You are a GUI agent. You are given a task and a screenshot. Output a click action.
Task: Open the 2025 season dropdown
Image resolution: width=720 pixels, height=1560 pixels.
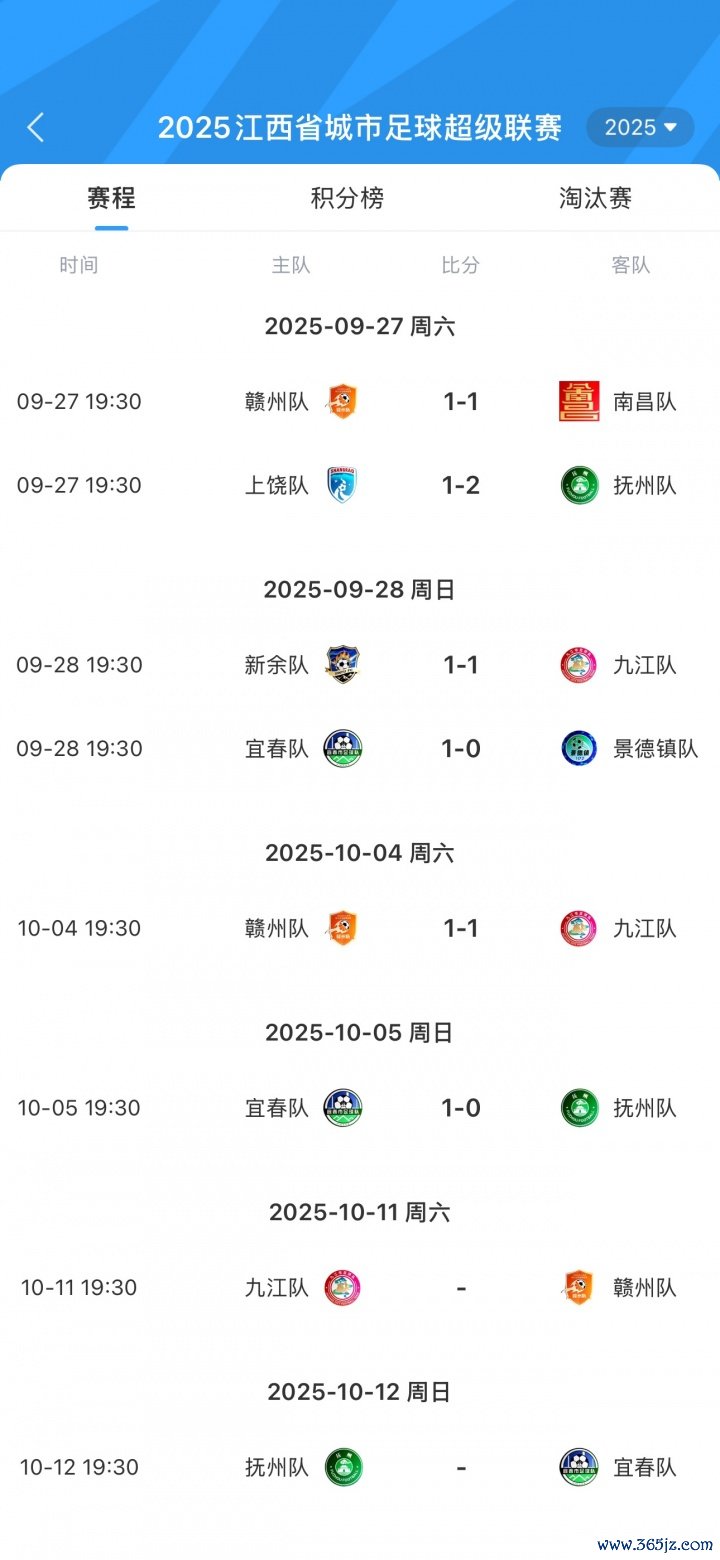click(640, 127)
